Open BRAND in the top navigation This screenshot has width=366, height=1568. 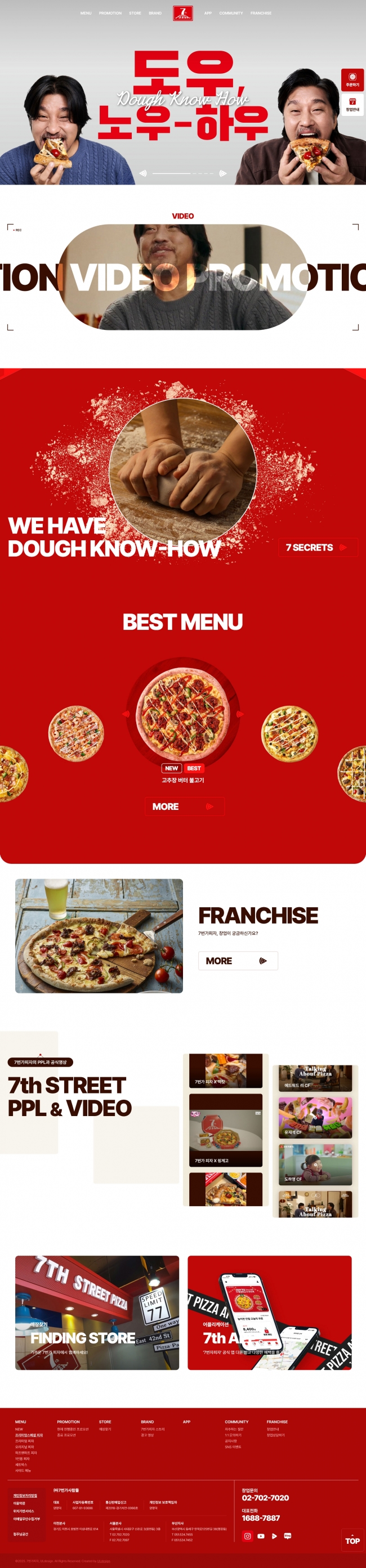coord(155,13)
